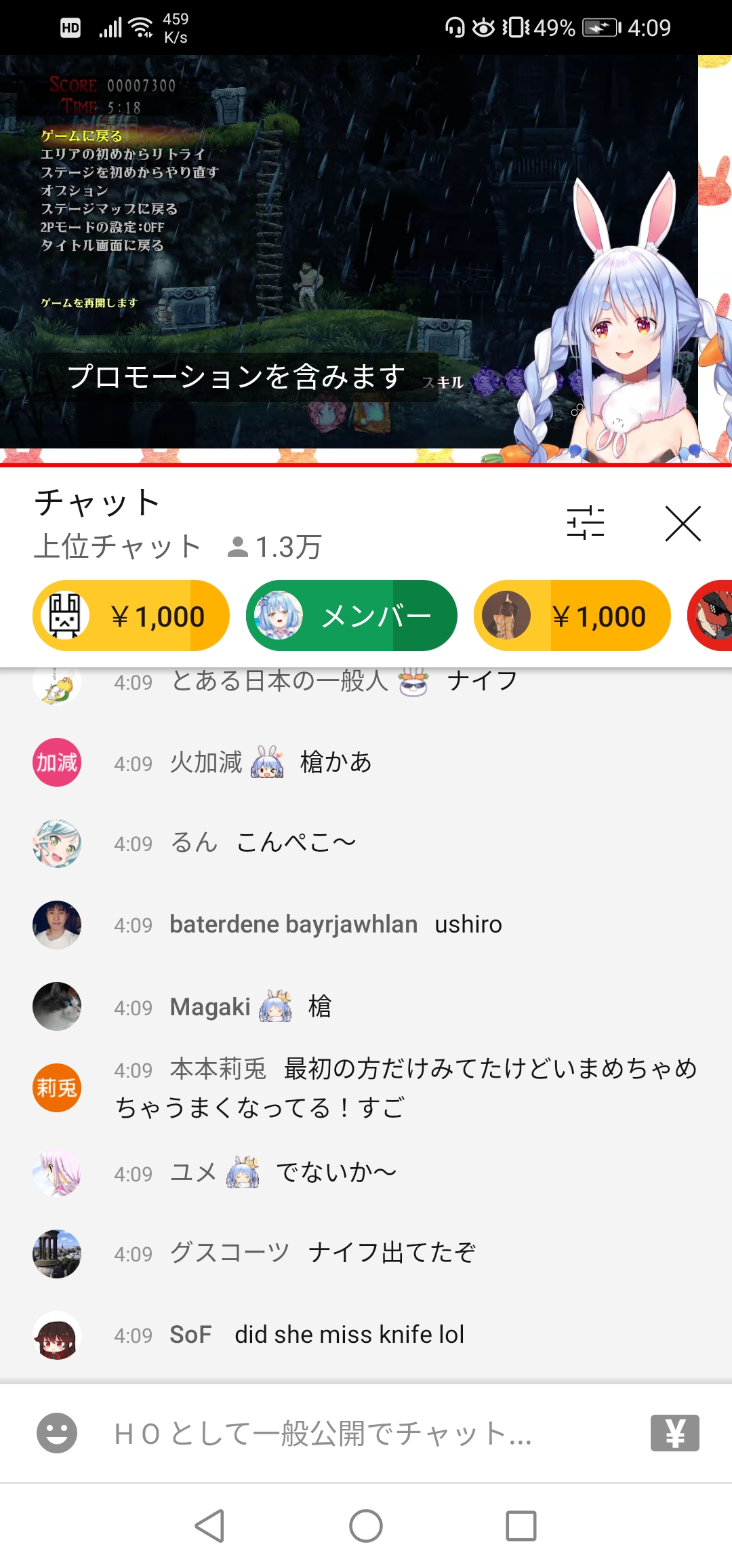Go back with system back button
Viewport: 732px width, 1568px height.
pos(210,1526)
